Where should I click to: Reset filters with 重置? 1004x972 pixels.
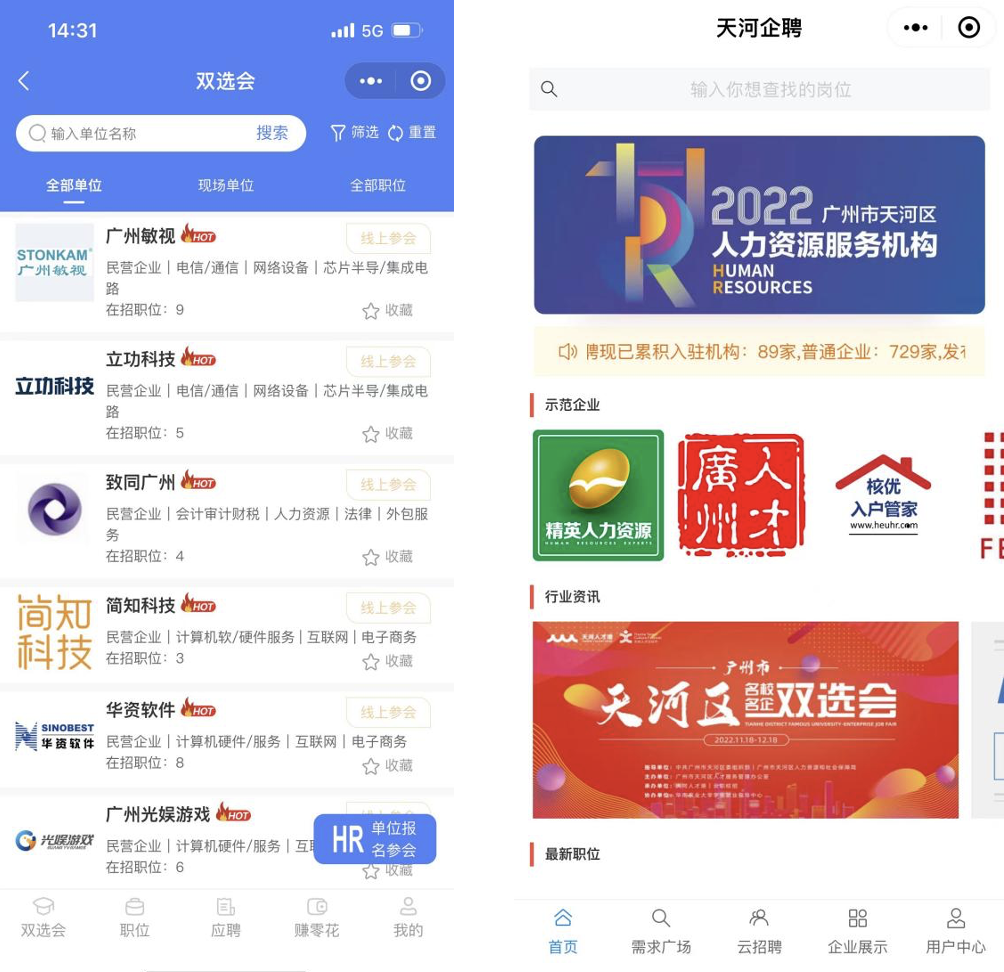point(411,133)
